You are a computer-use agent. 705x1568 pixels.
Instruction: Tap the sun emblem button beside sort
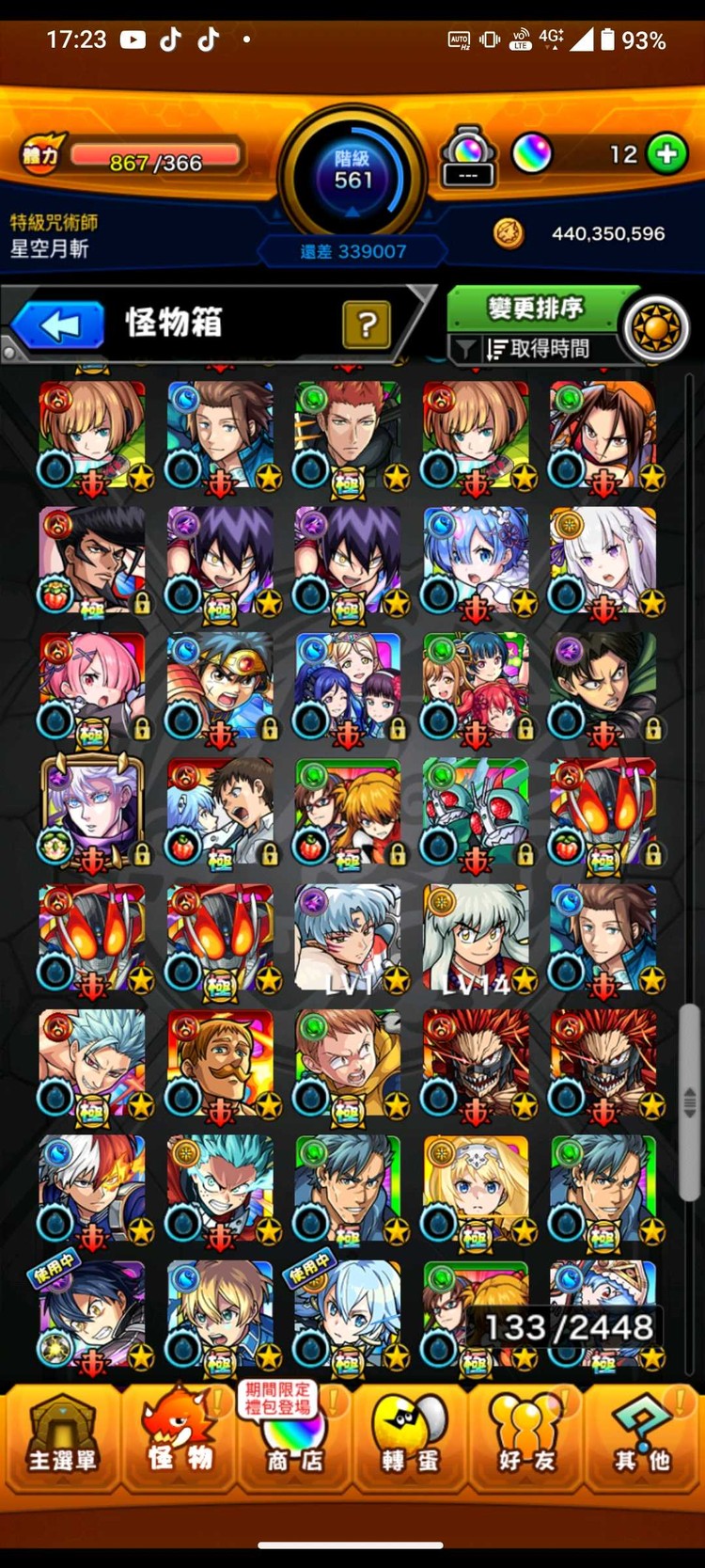click(x=656, y=328)
